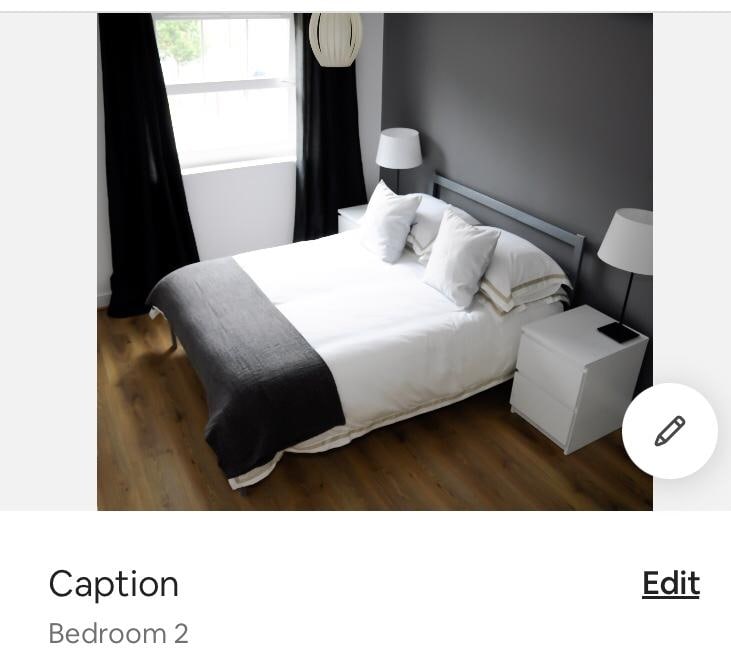Tap the pencil icon to edit photo
Viewport: 731px width, 660px height.
tap(669, 431)
